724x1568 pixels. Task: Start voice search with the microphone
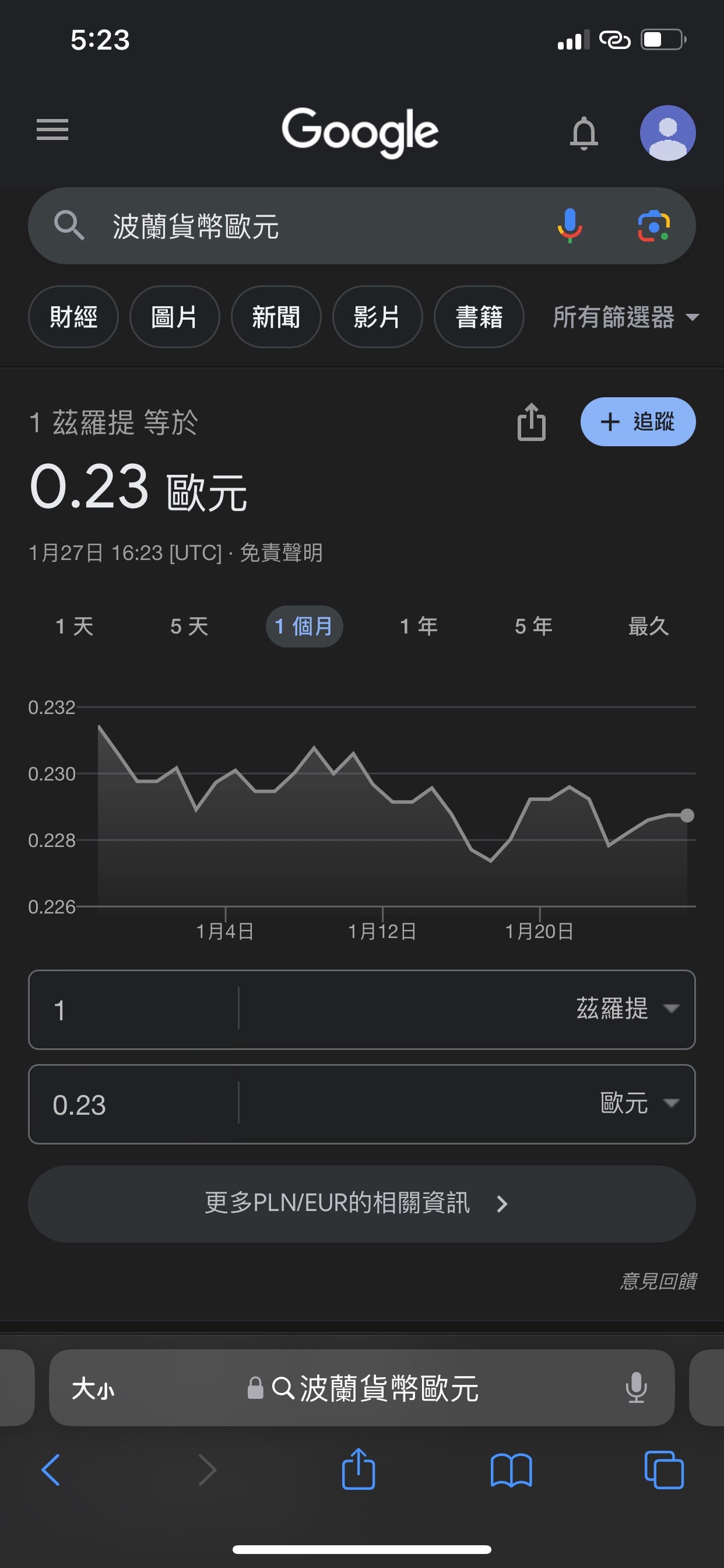(570, 226)
